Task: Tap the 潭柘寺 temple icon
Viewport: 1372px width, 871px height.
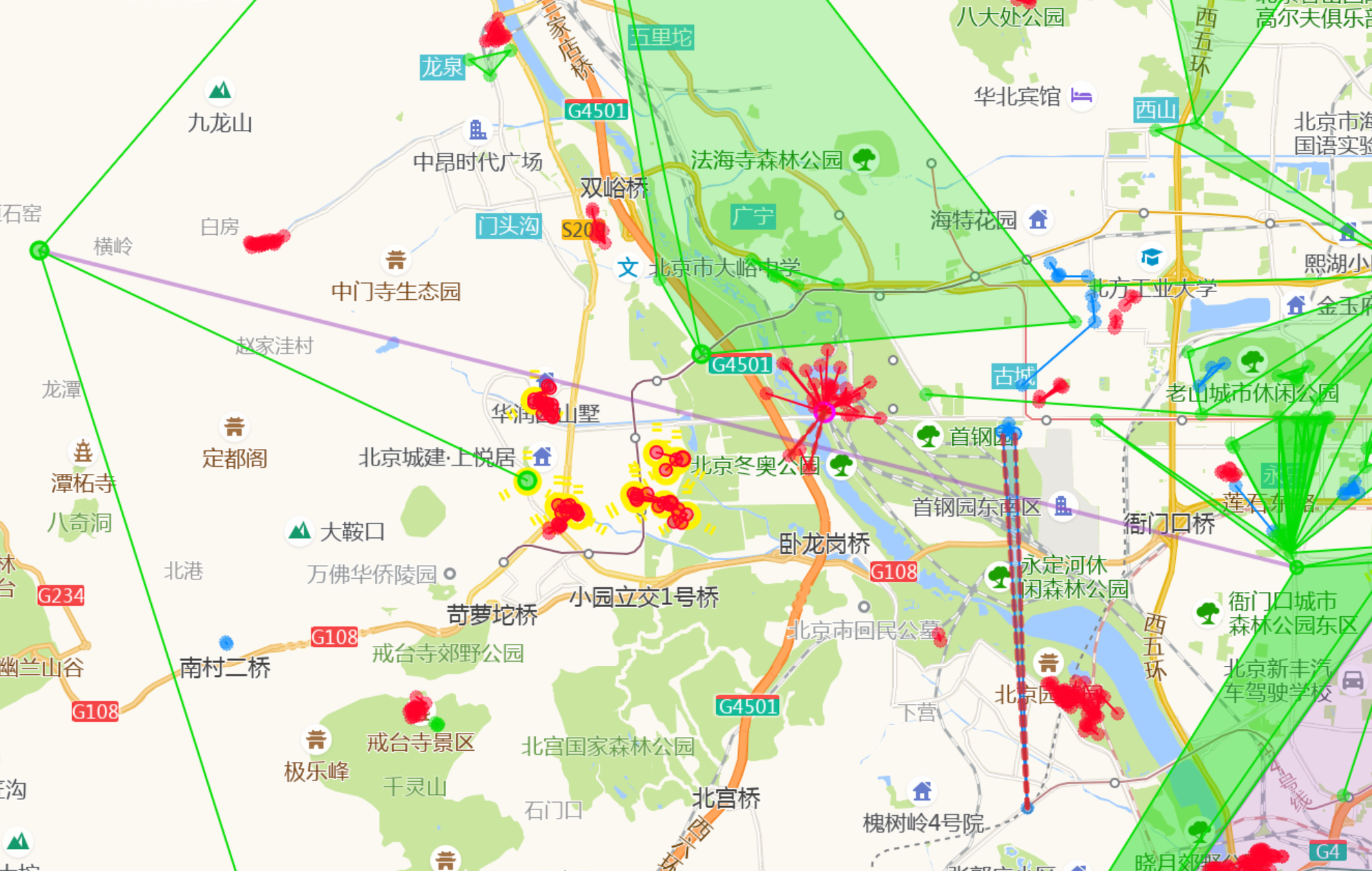Action: pyautogui.click(x=83, y=452)
